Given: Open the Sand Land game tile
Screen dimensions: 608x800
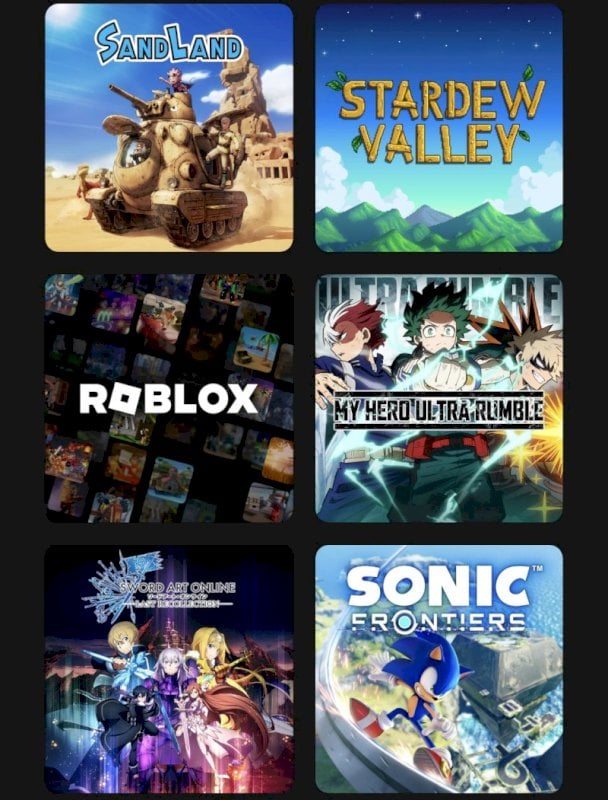Looking at the screenshot, I should [x=169, y=127].
